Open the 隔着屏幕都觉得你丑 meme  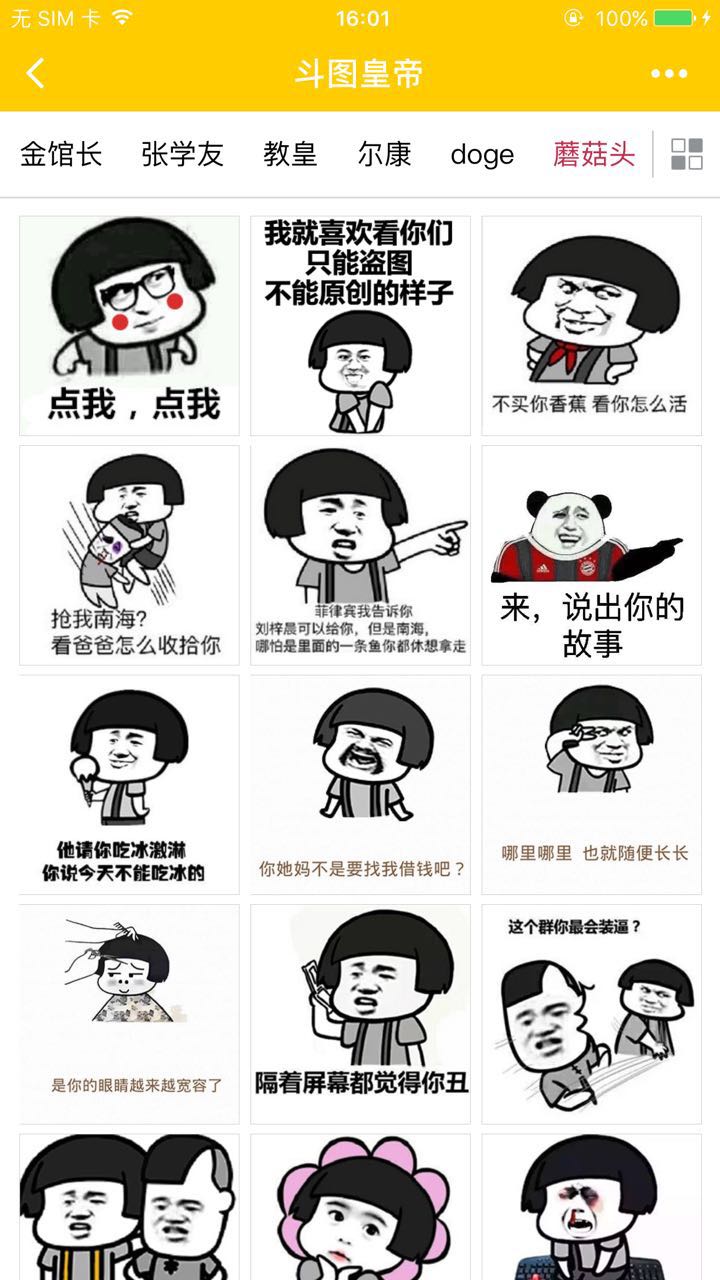360,1014
